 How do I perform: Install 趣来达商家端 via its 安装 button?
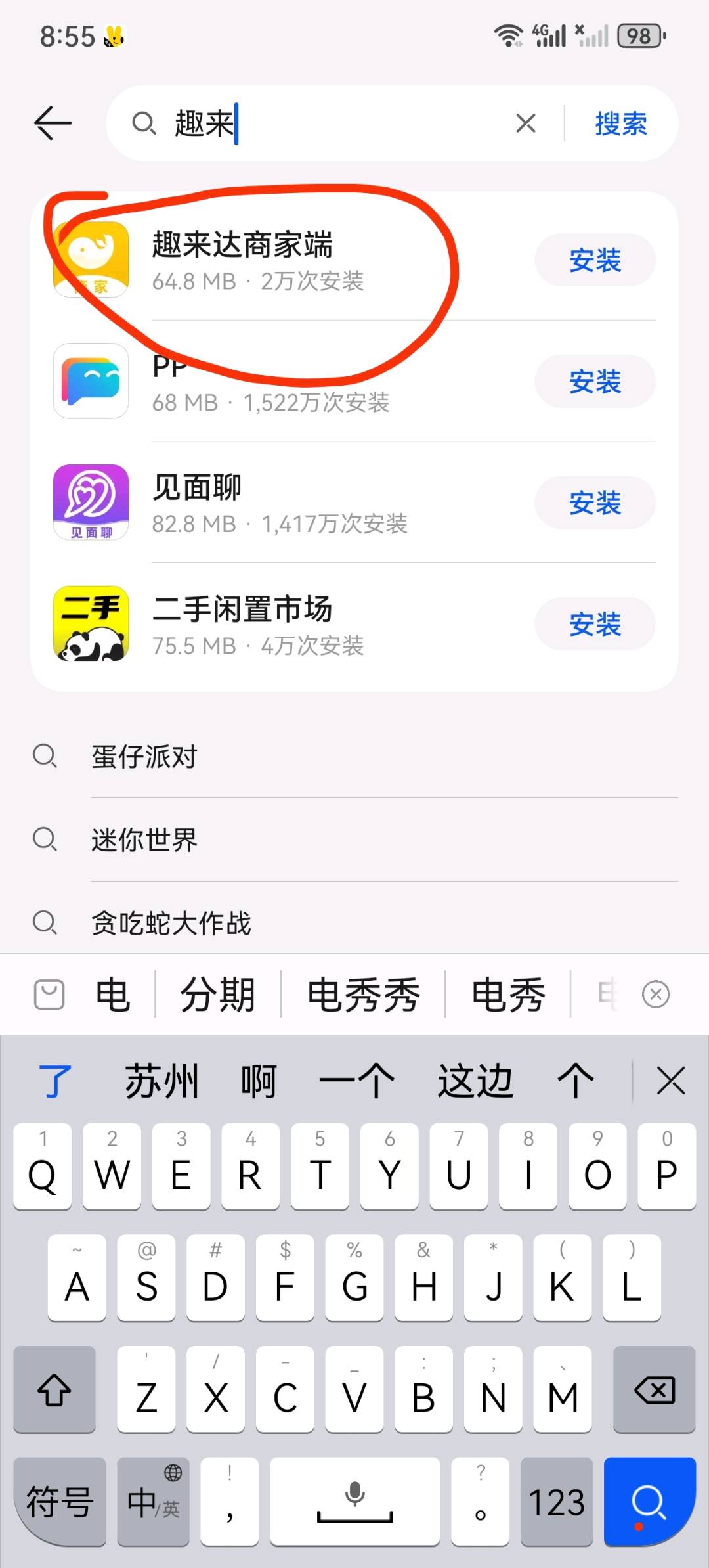[x=594, y=261]
